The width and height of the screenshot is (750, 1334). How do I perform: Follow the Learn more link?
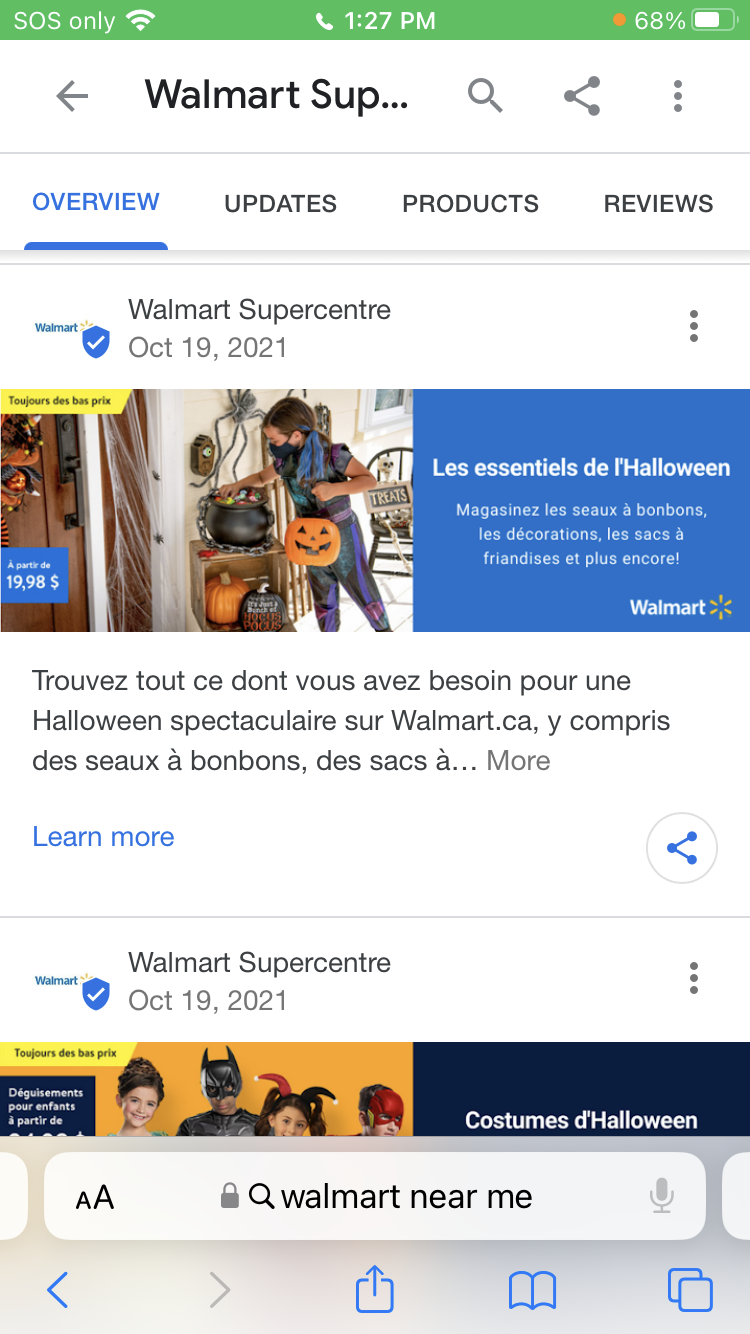(x=104, y=837)
